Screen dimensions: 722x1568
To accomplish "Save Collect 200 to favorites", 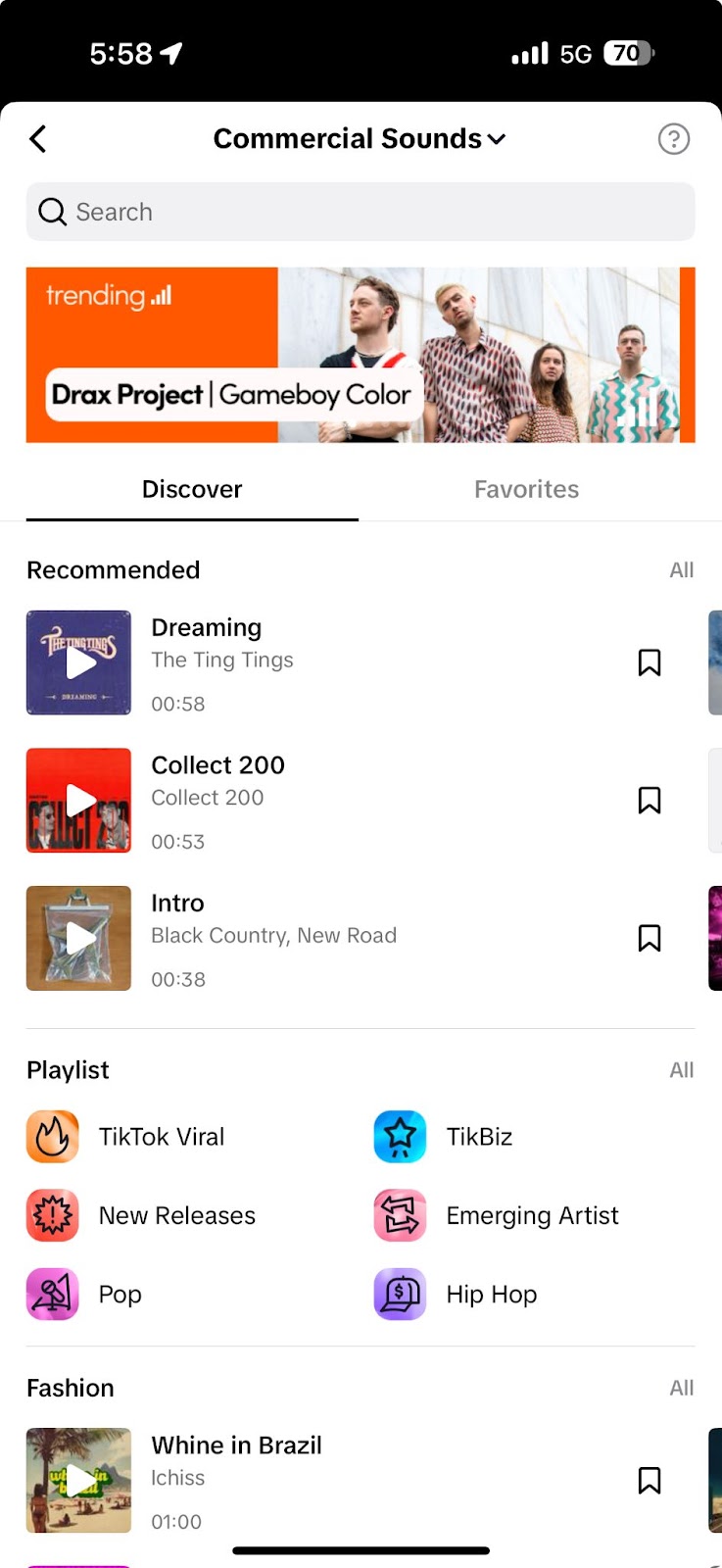I will coord(649,801).
